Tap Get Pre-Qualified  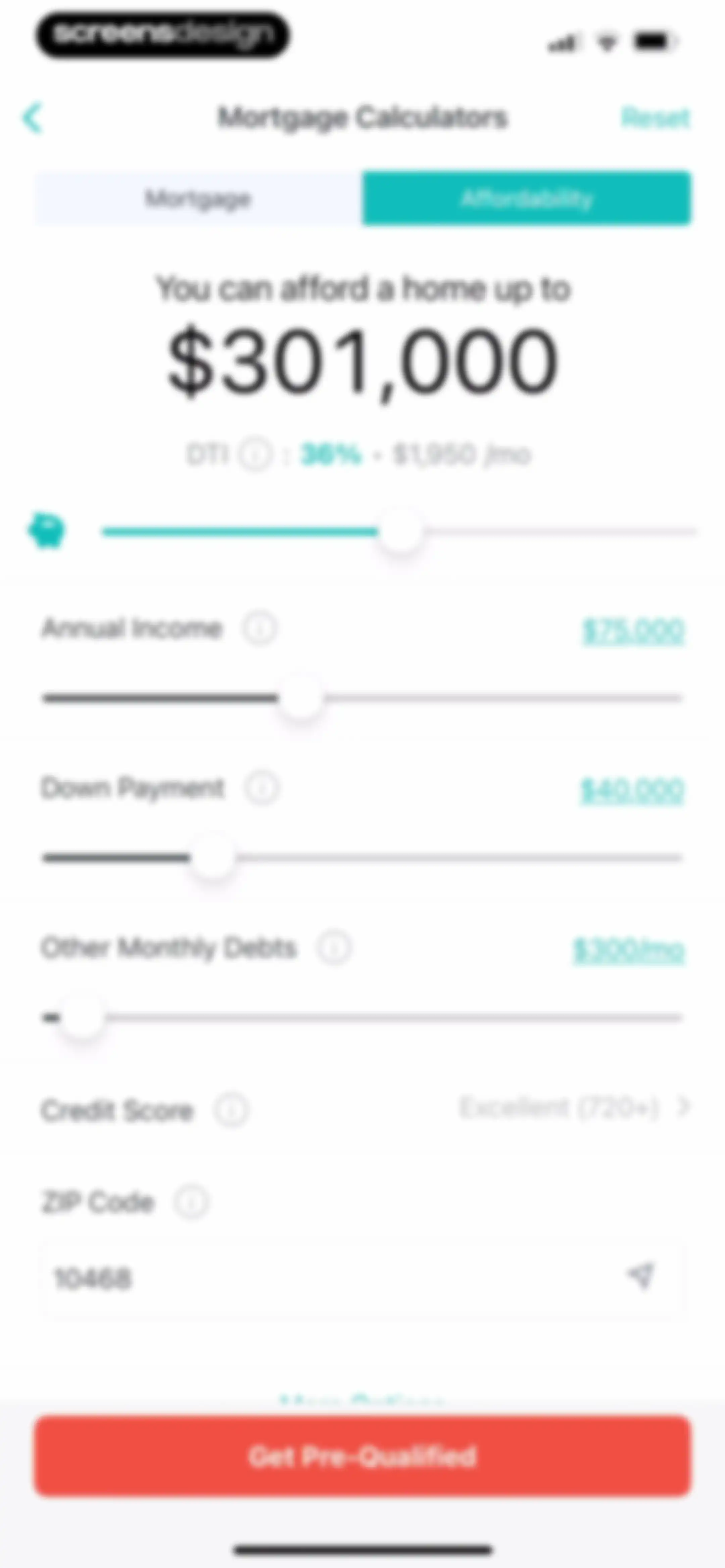[x=363, y=1456]
